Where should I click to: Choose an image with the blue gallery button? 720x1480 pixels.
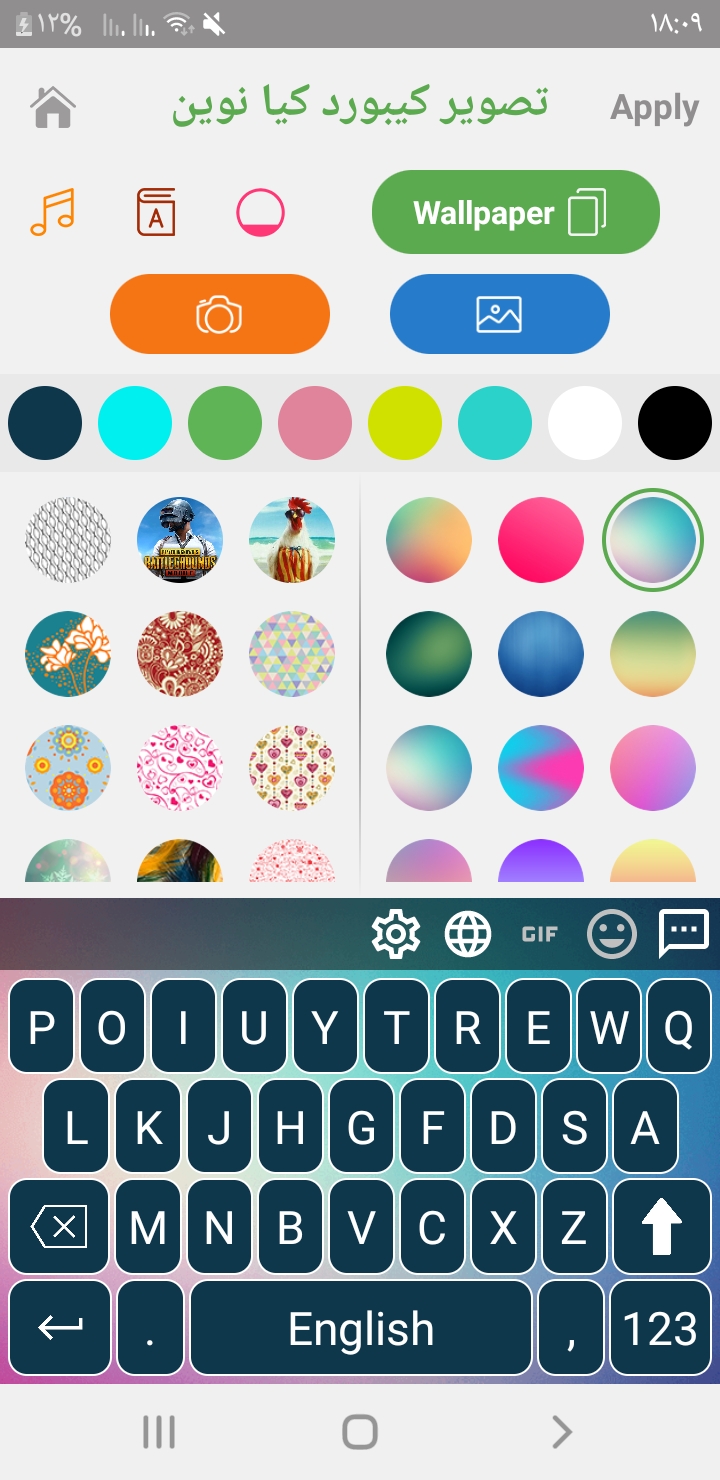click(x=499, y=314)
